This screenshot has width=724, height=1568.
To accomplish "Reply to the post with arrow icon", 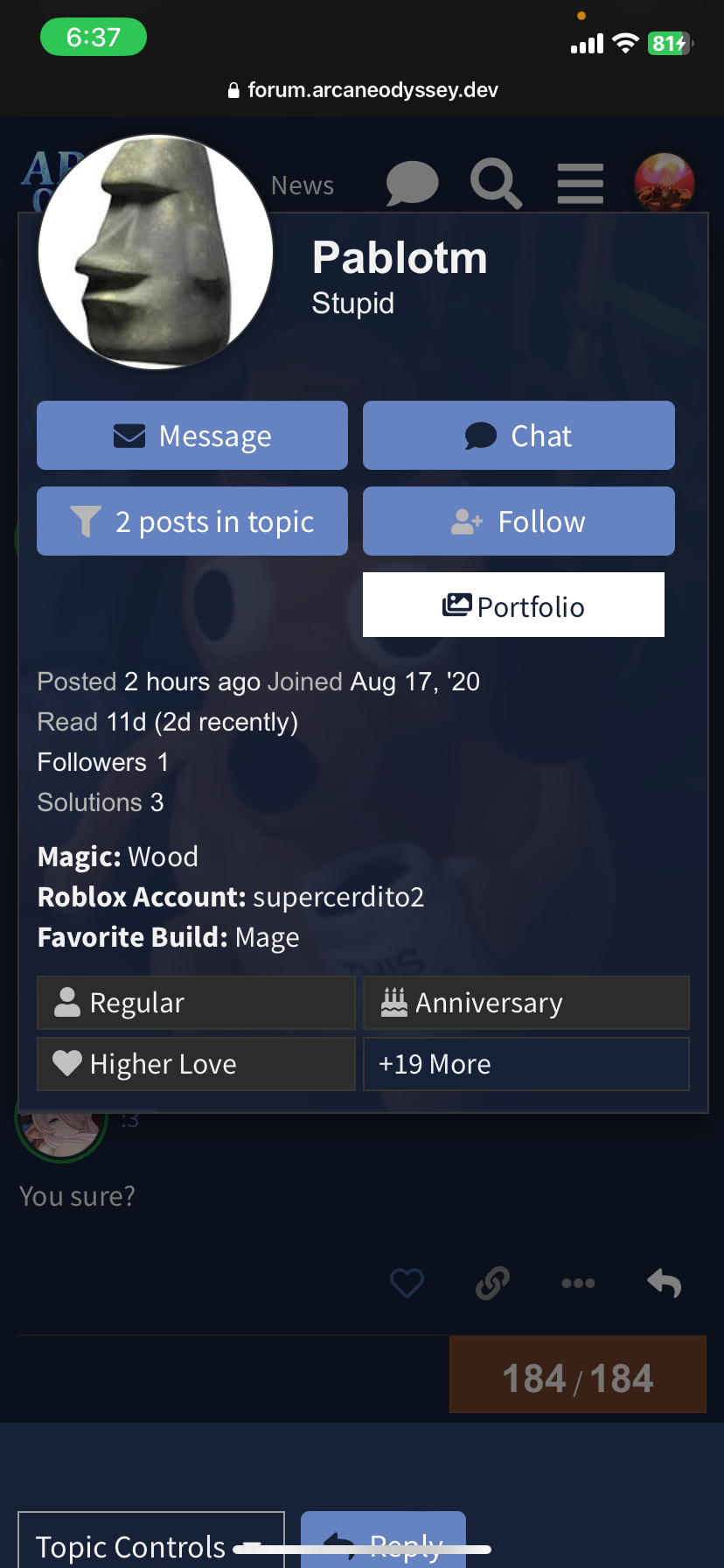I will (664, 1284).
